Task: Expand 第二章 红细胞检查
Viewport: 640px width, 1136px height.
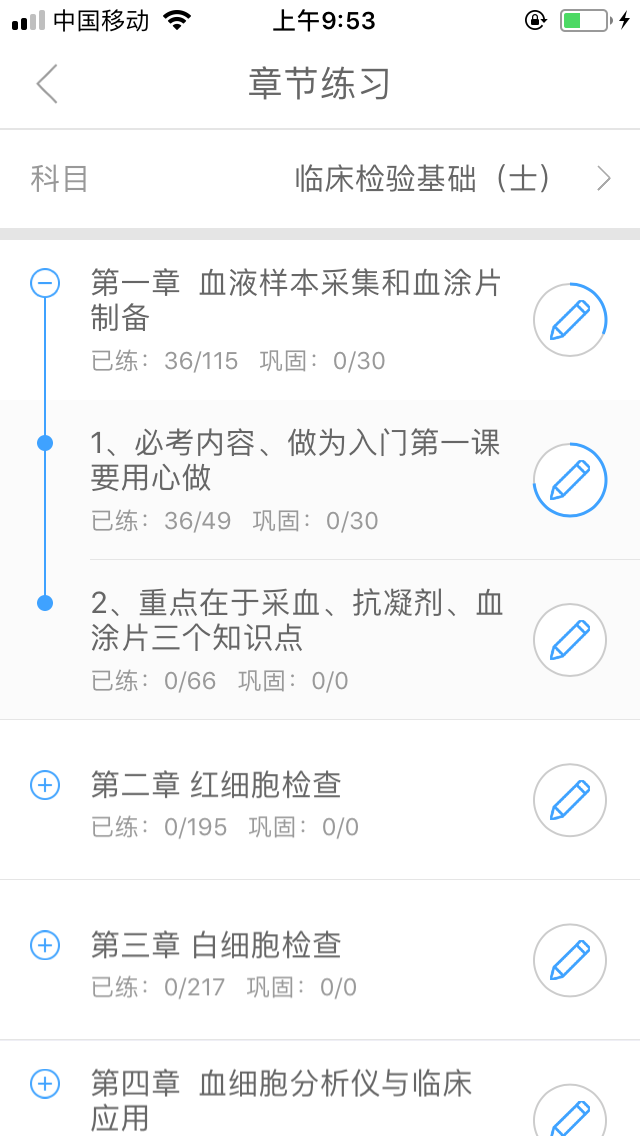Action: [45, 785]
